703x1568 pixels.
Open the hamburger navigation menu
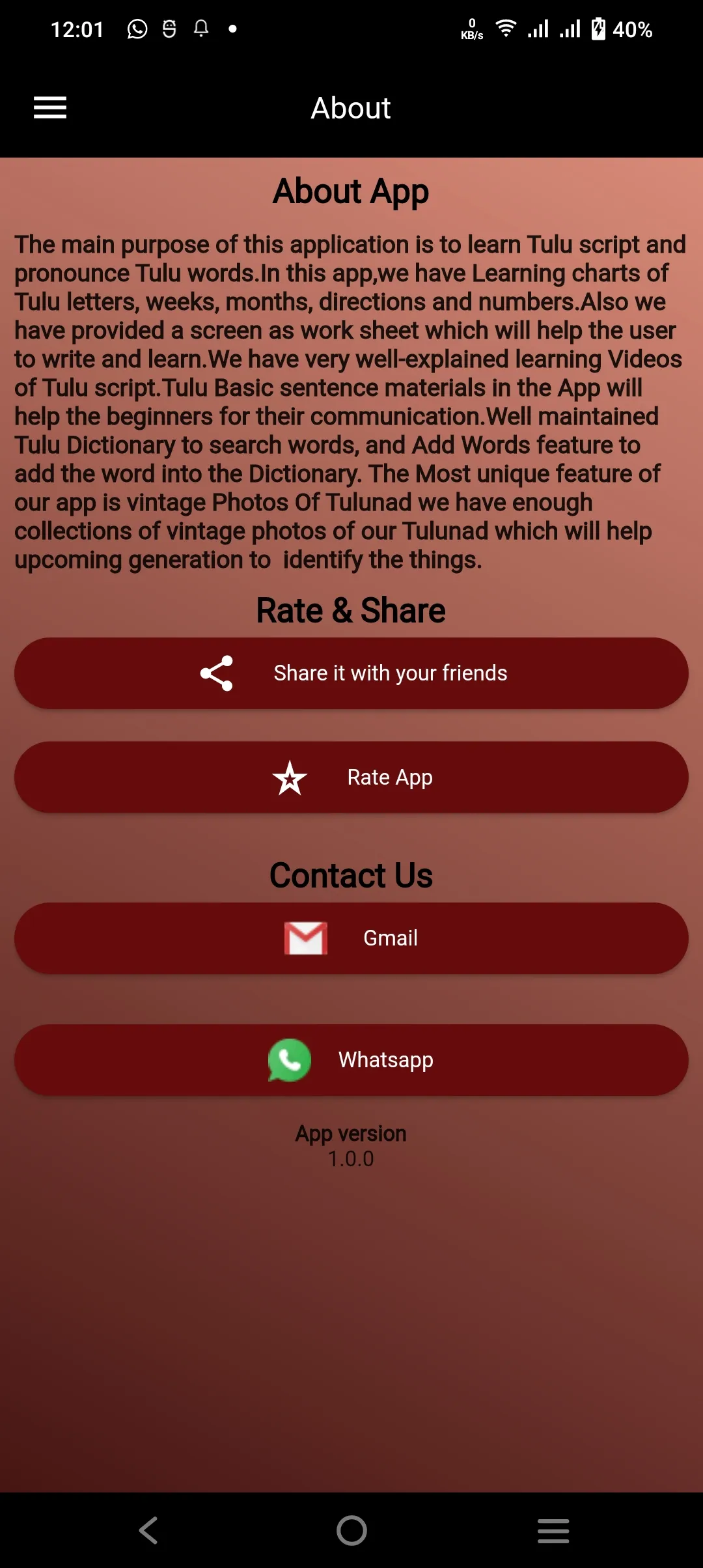tap(50, 107)
